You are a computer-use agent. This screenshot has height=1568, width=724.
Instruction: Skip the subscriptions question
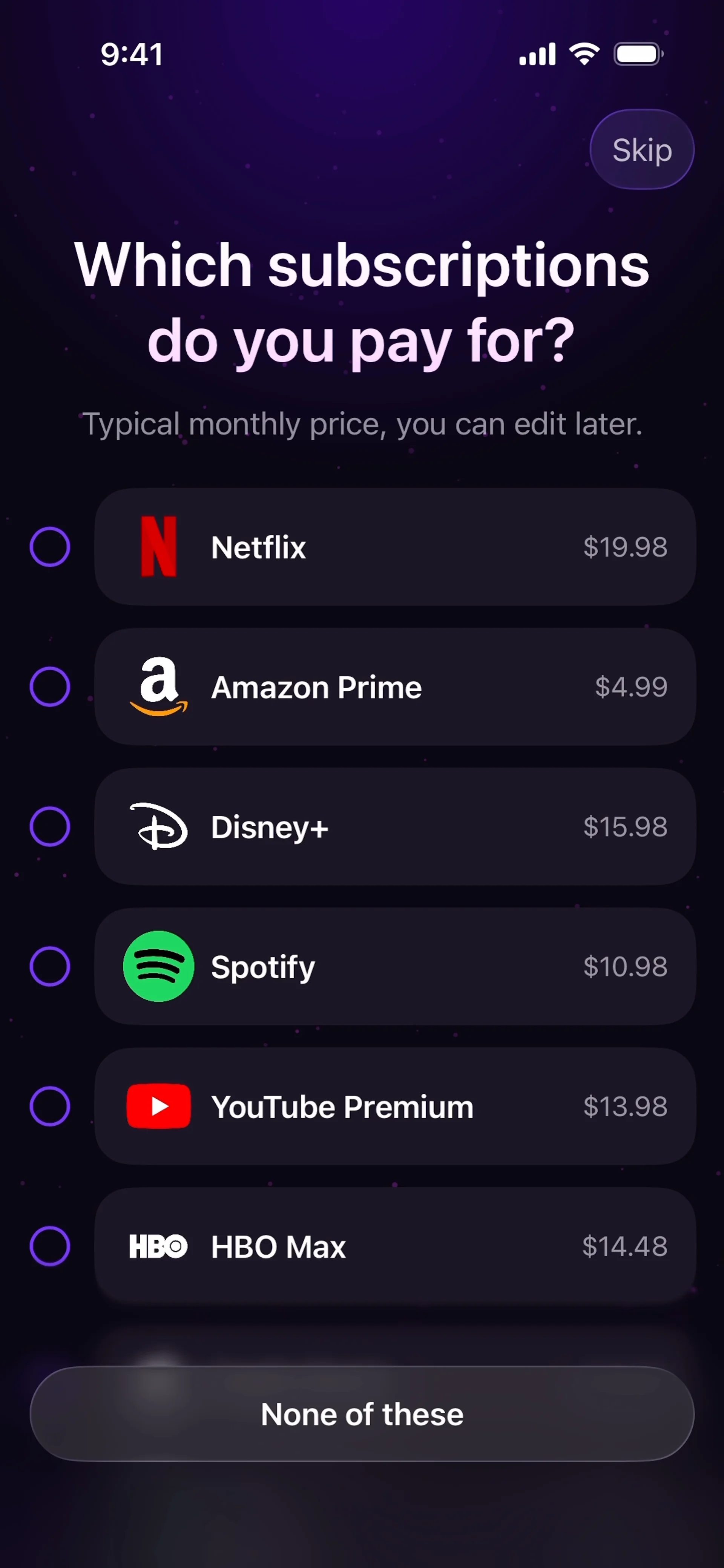[641, 150]
